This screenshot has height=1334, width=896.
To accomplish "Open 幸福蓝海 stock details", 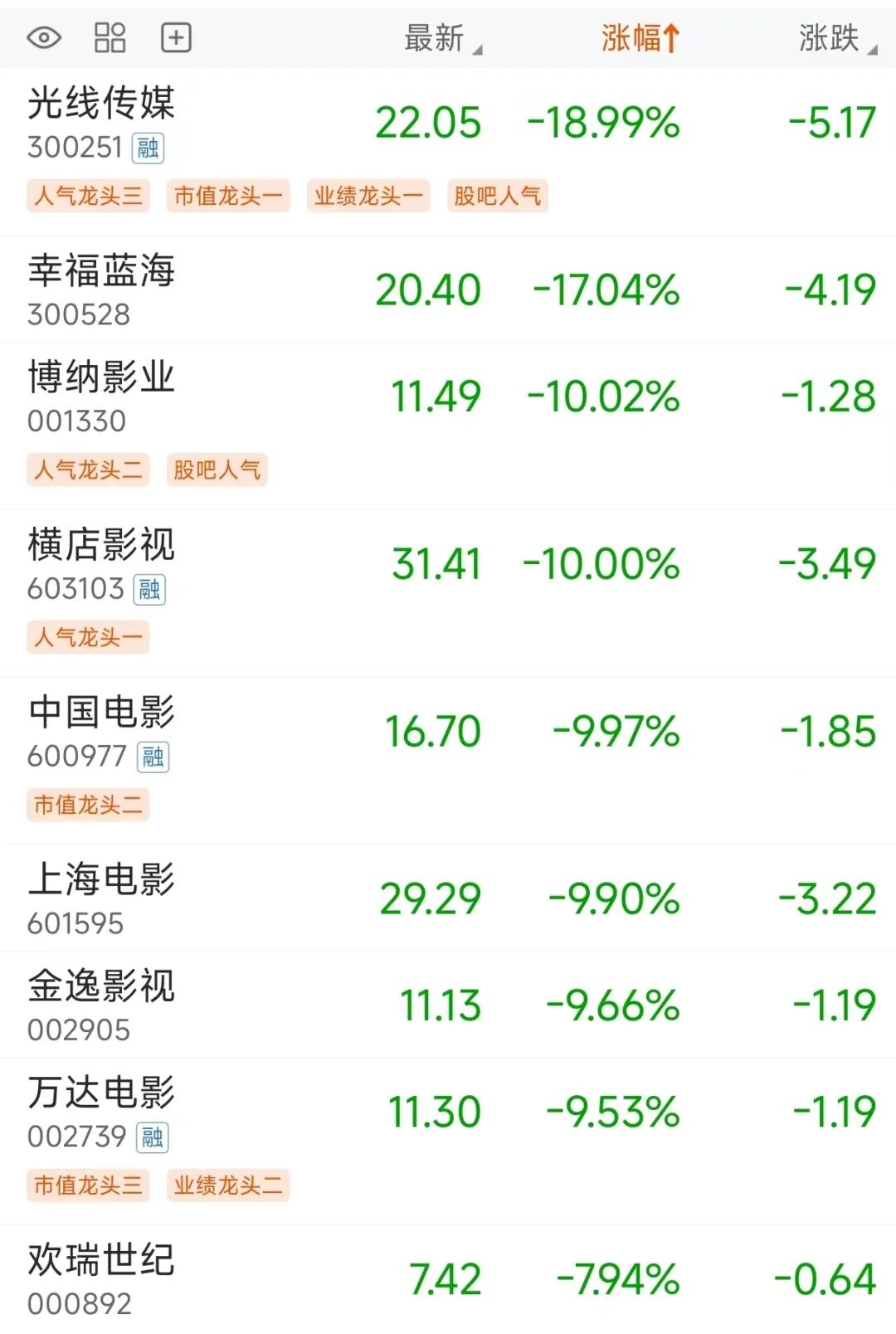I will (x=101, y=272).
